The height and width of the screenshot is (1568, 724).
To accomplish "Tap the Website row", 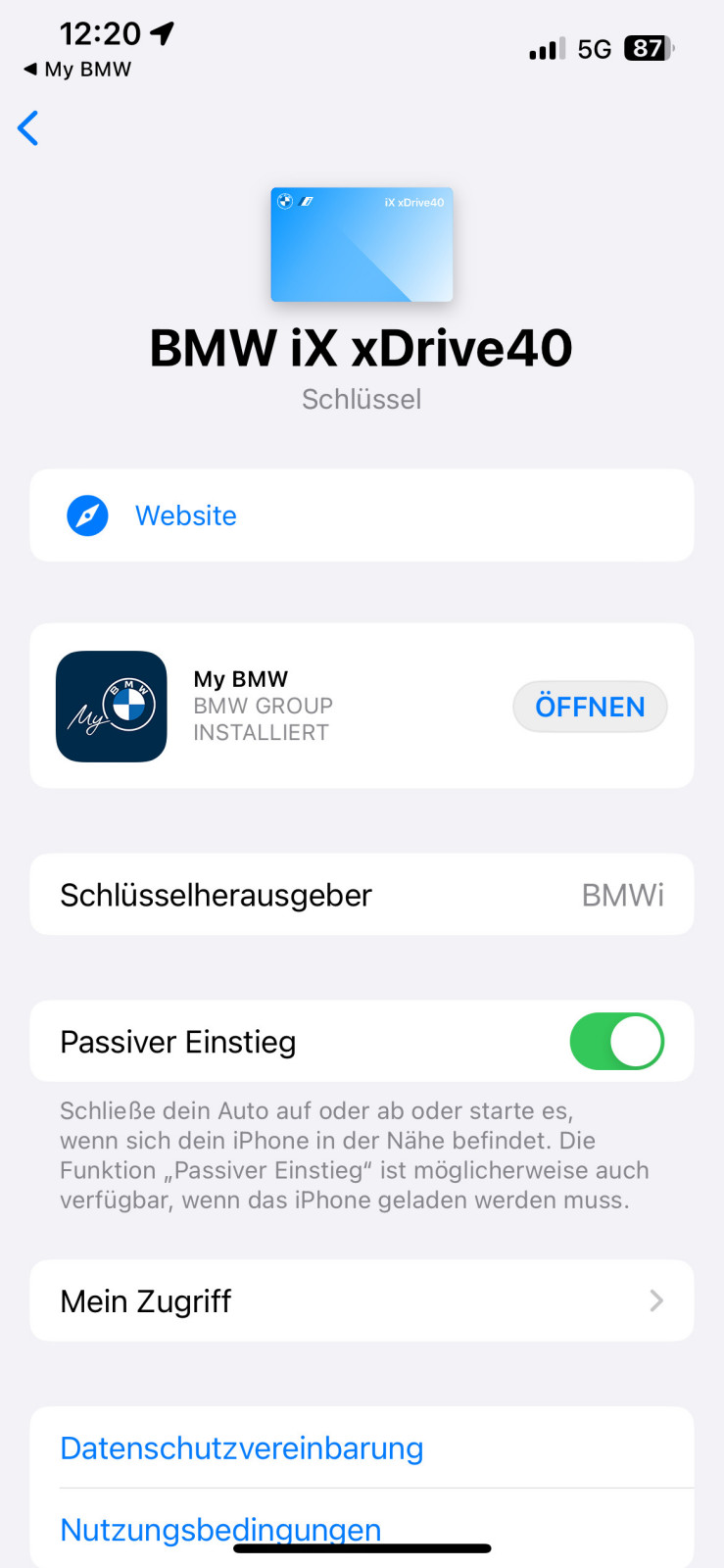I will click(362, 515).
